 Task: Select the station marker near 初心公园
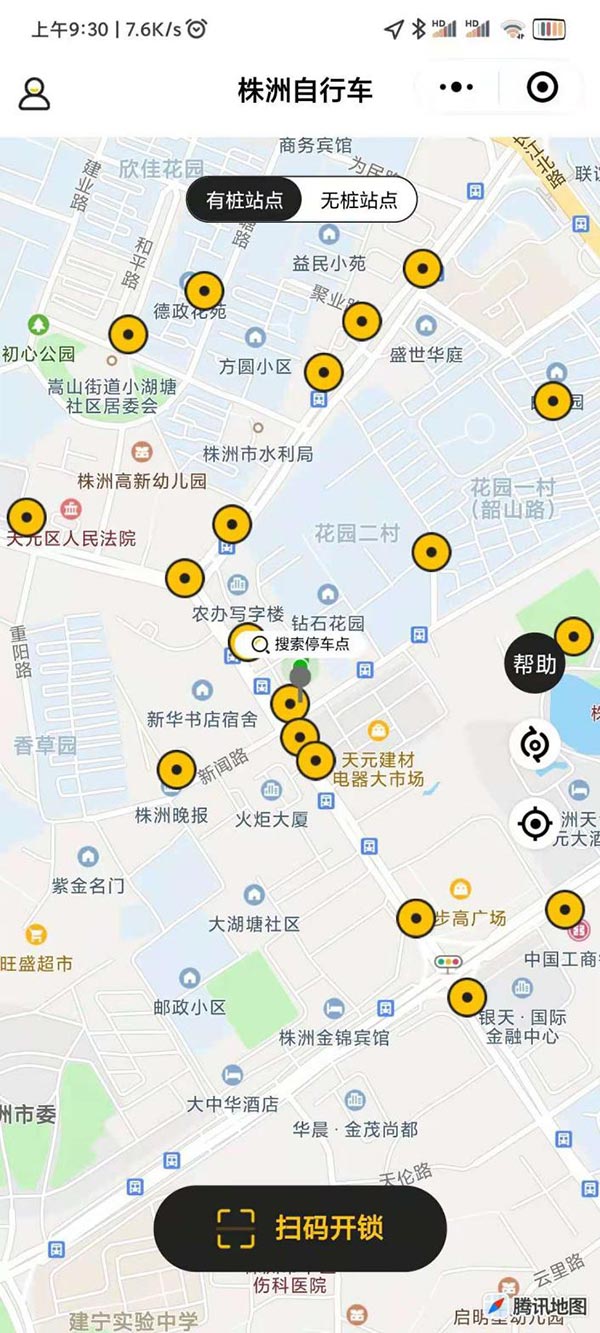click(128, 334)
